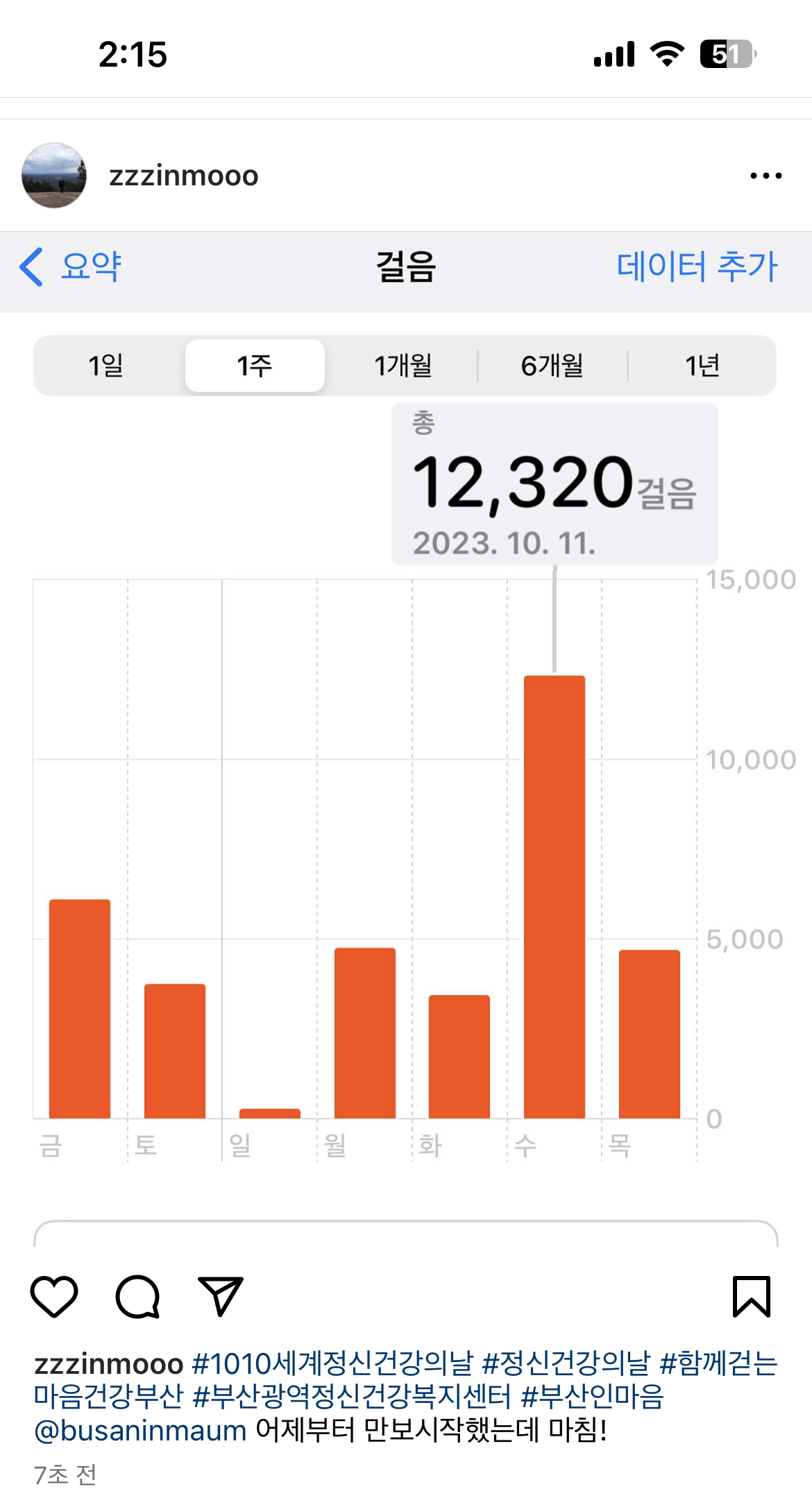Open hashtag #부산인마음
Screen dimensions: 812x1496
tap(592, 1397)
